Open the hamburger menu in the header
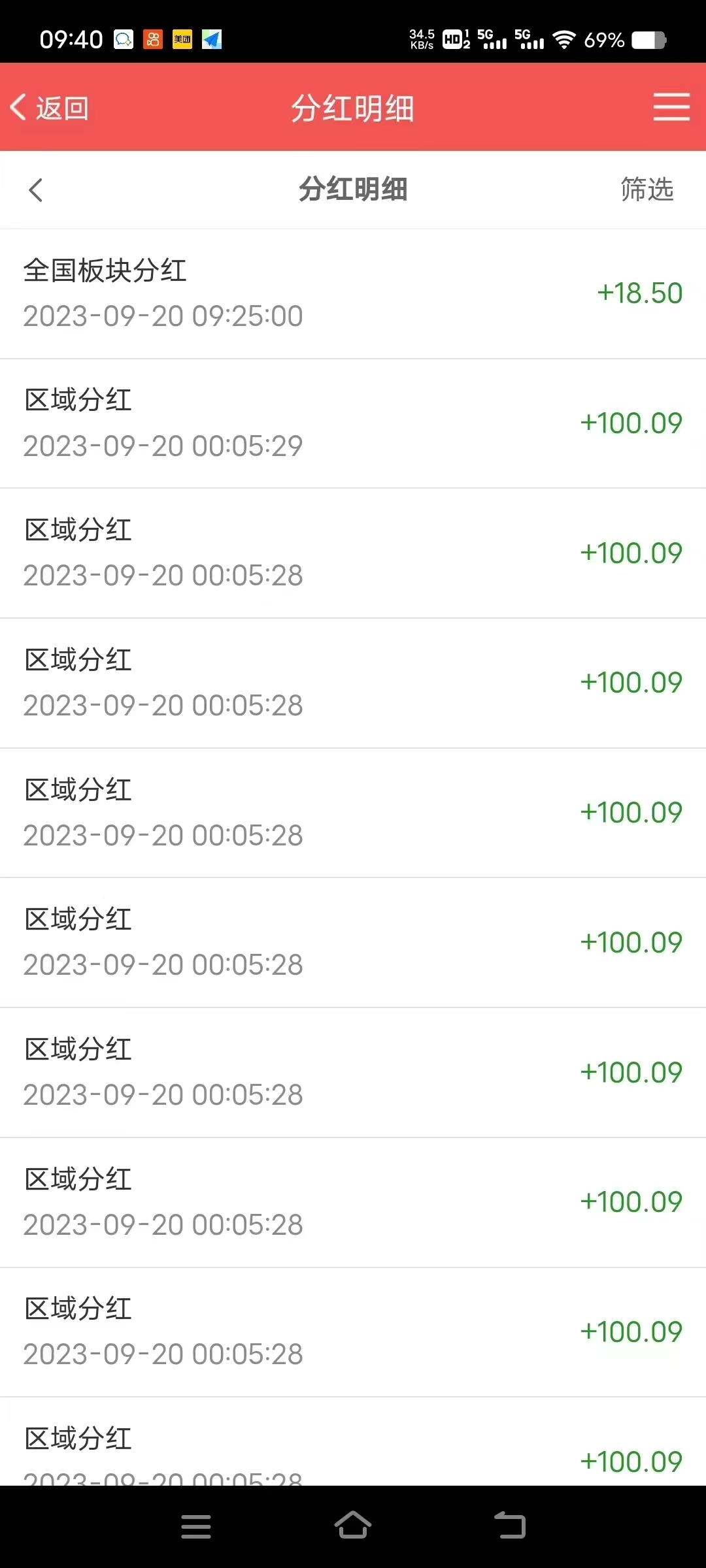The width and height of the screenshot is (706, 1568). 671,107
